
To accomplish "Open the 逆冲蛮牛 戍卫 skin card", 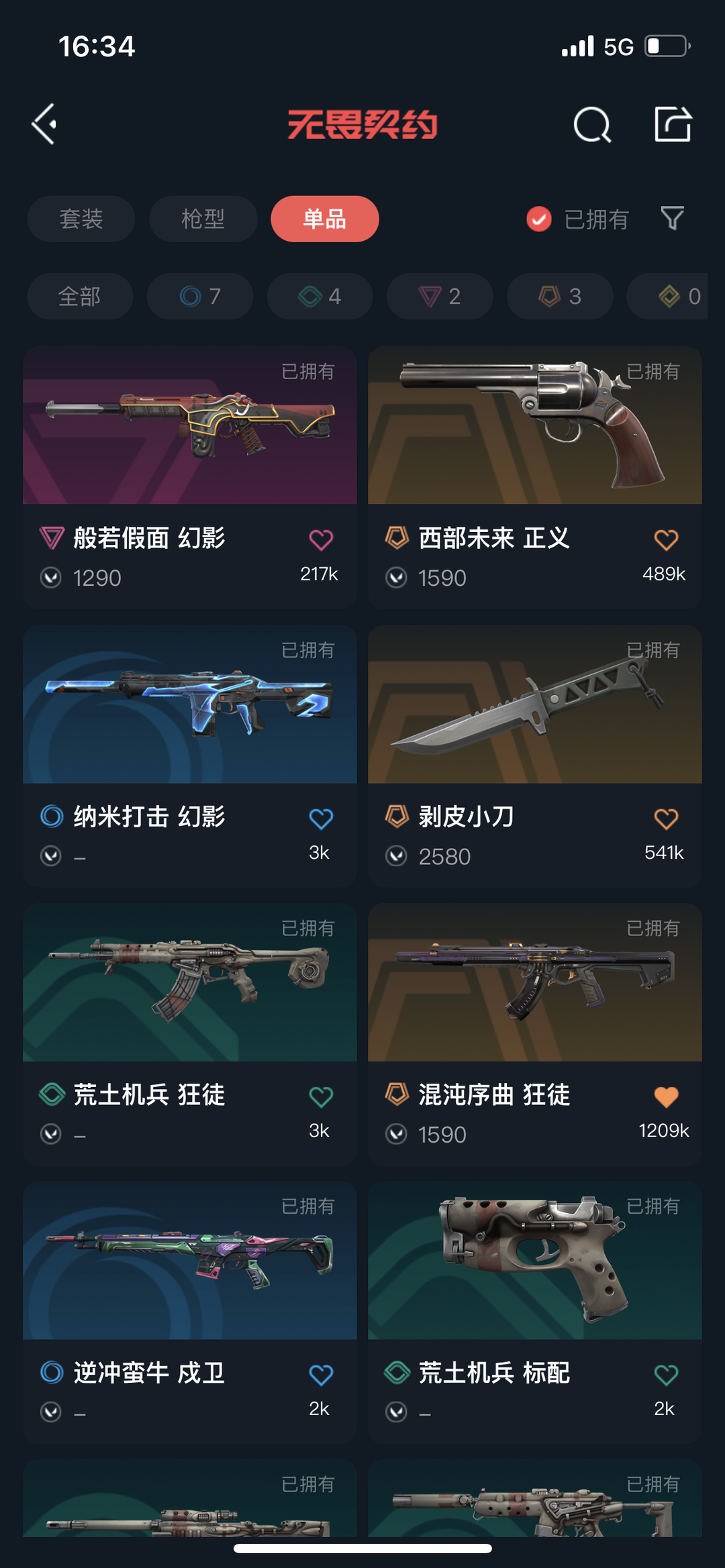I will coord(190,1312).
